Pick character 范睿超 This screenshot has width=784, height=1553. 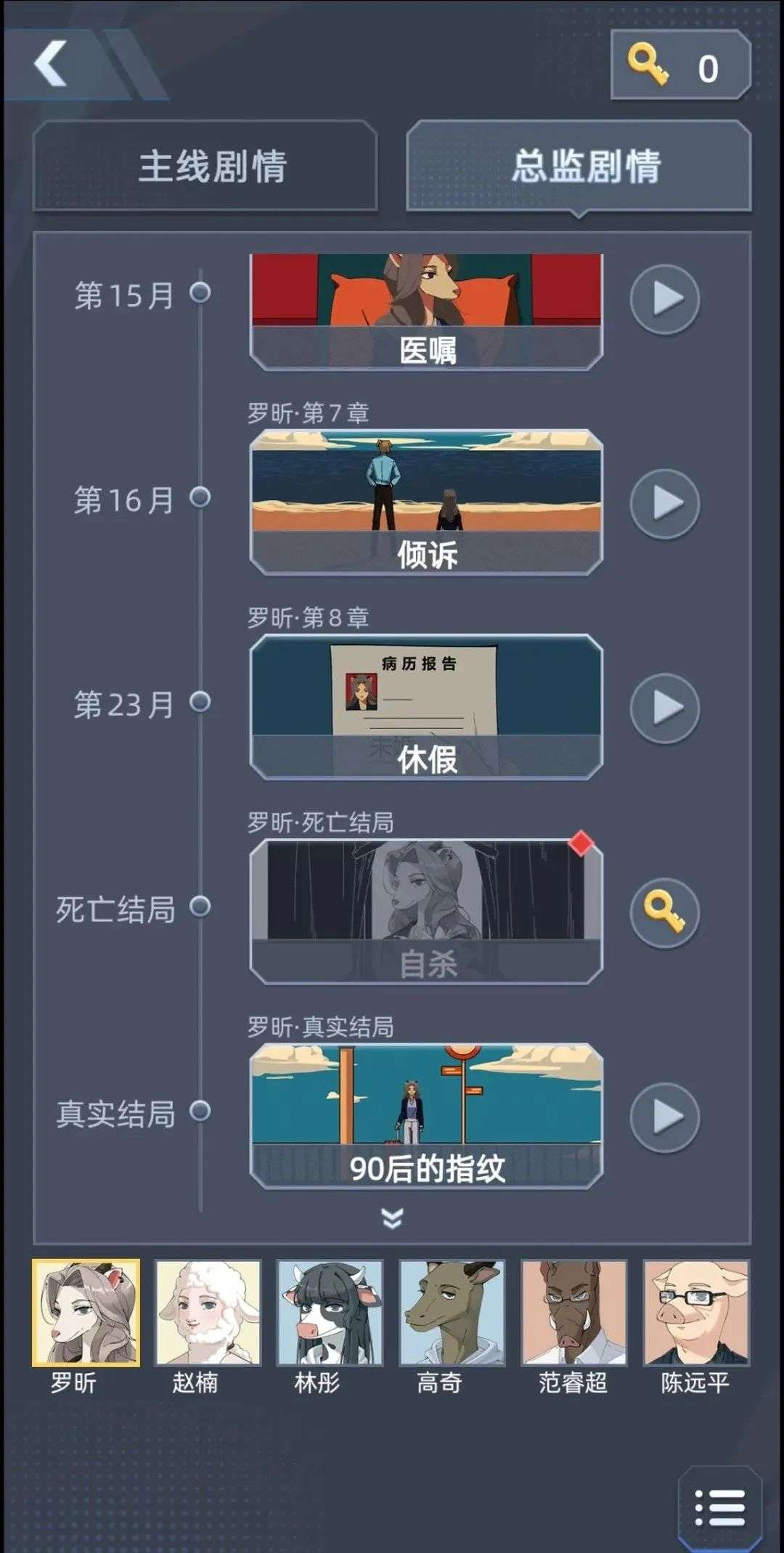point(573,1313)
